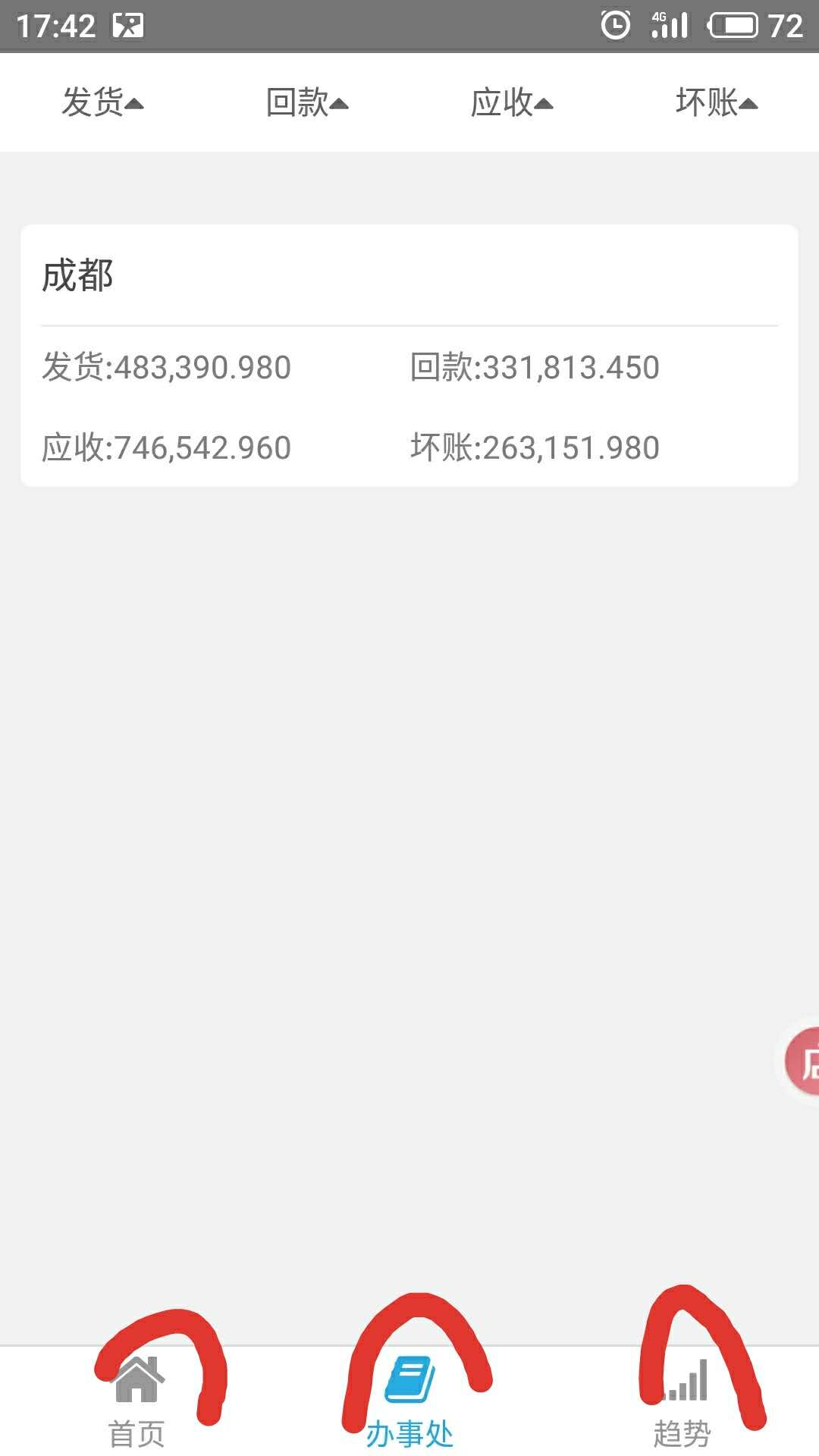Select the 办事处 tab
This screenshot has height=1456, width=819.
[409, 1401]
